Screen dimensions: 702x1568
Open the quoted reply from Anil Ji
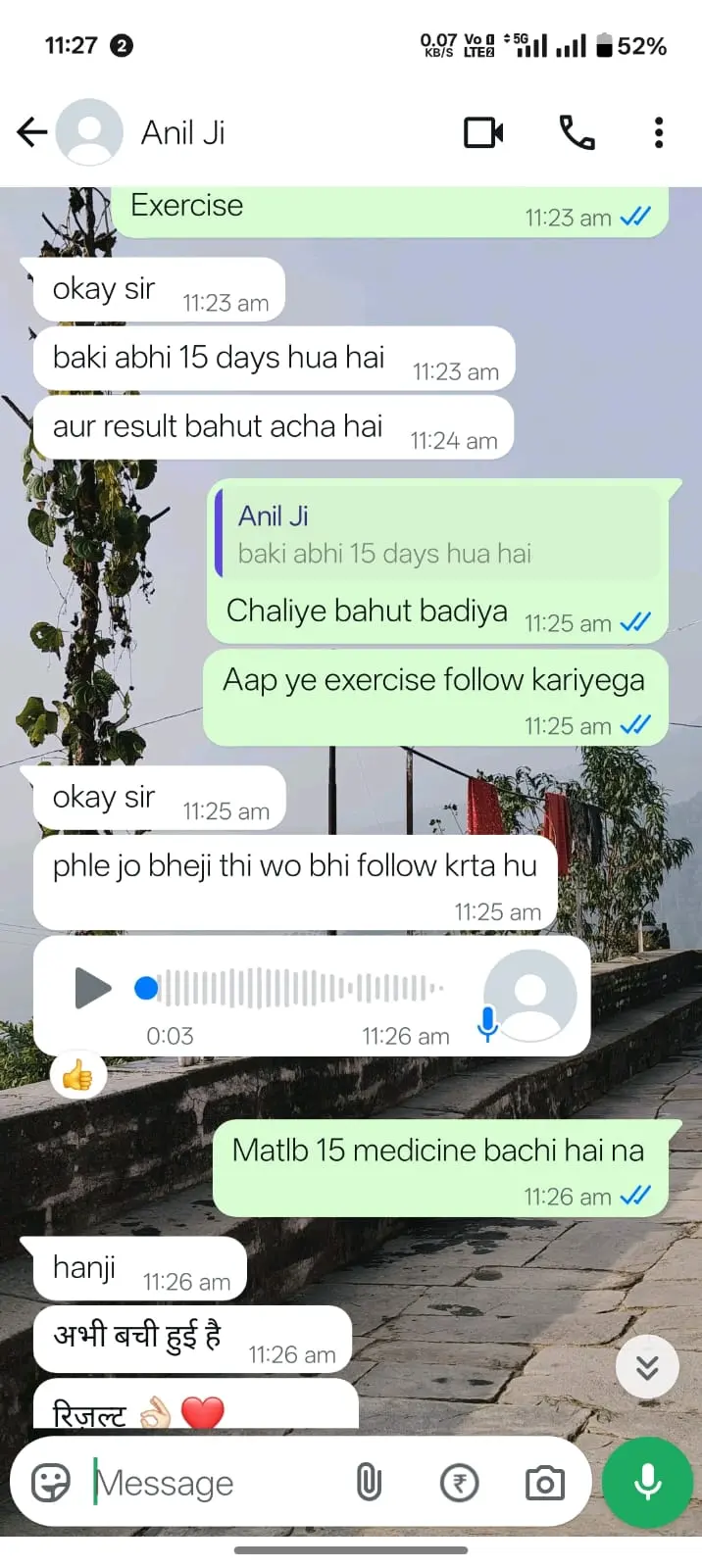click(436, 535)
